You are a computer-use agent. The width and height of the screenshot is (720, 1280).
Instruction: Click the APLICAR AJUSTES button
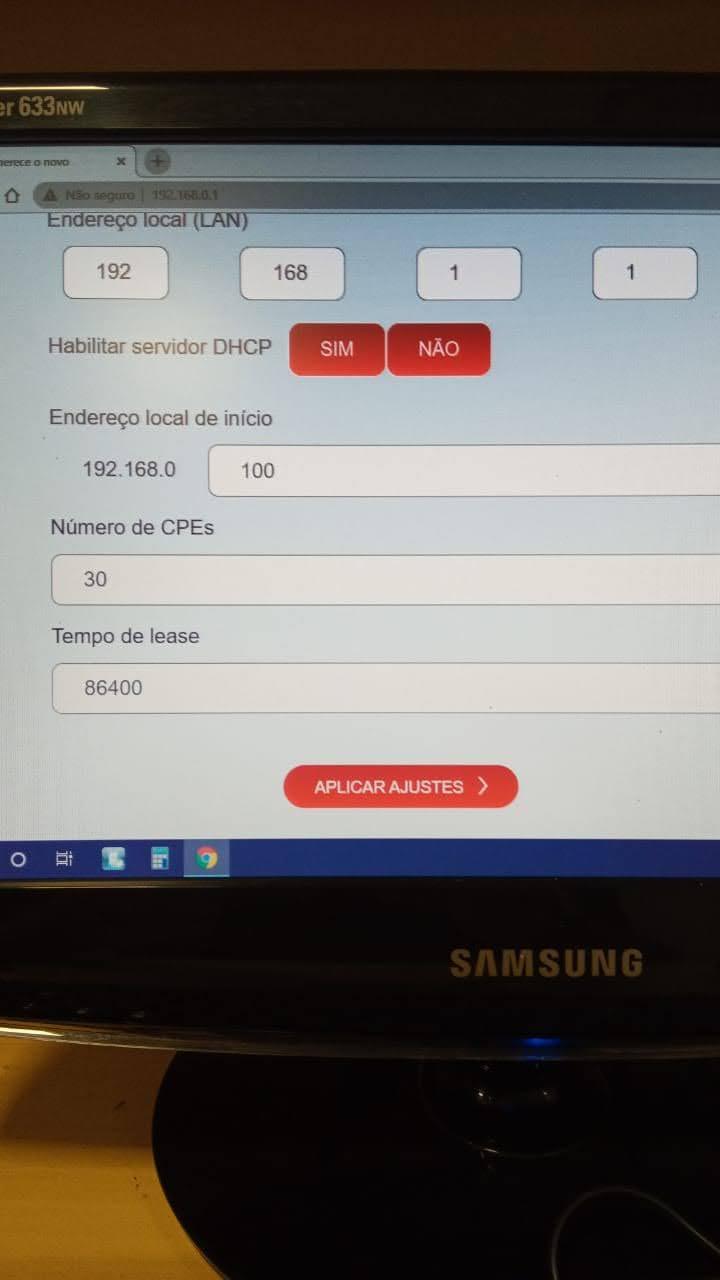pos(401,786)
